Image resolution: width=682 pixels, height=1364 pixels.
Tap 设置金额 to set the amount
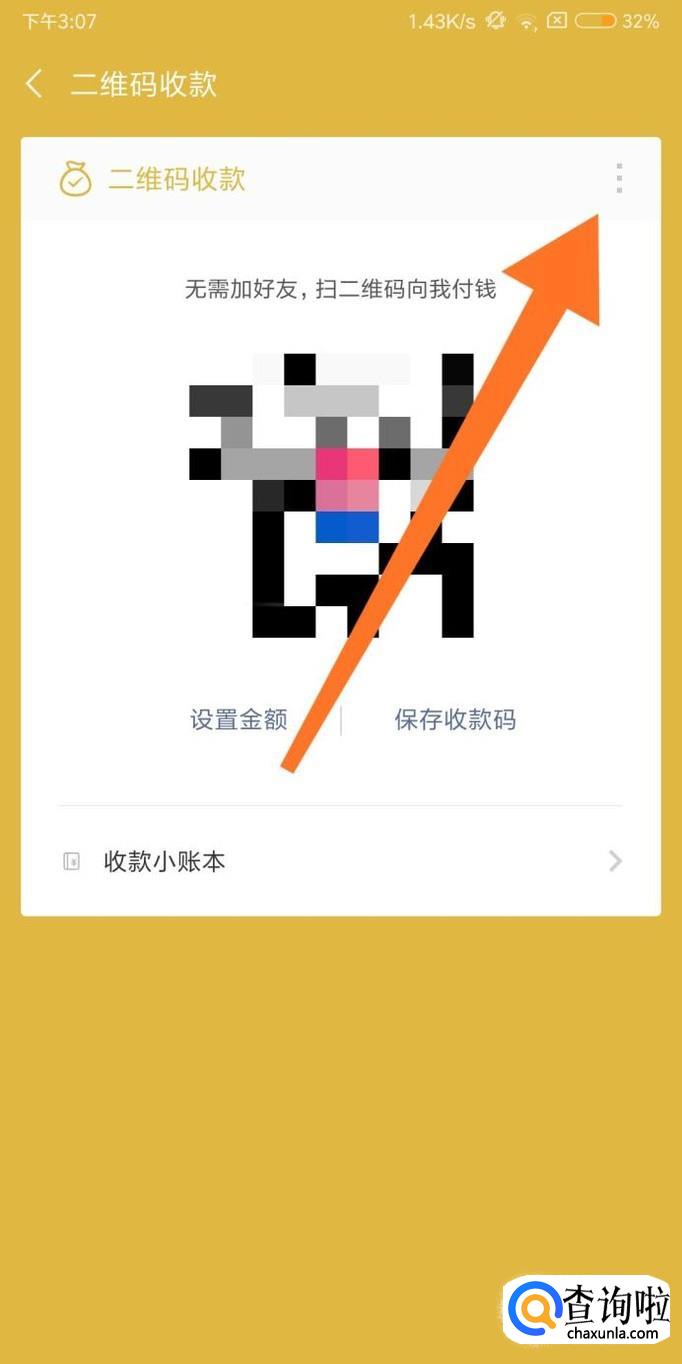coord(239,720)
